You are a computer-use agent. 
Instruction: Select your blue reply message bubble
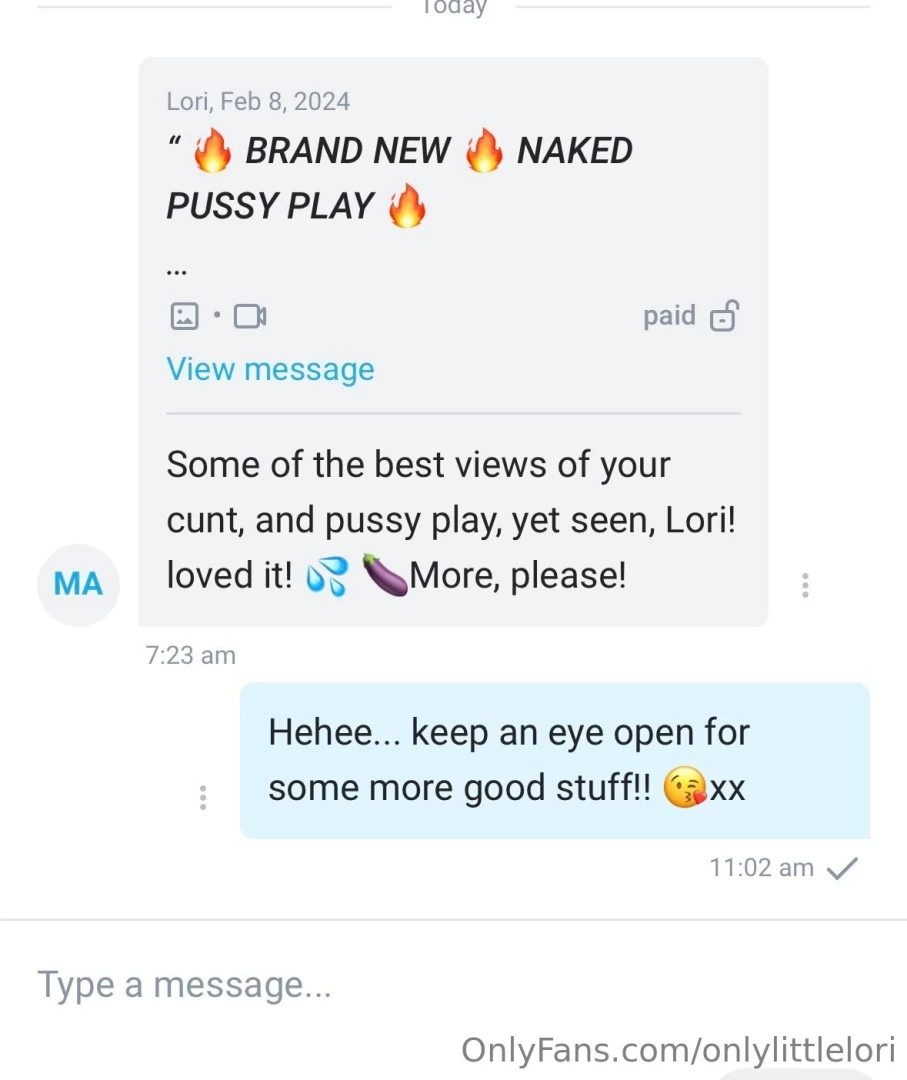click(555, 760)
